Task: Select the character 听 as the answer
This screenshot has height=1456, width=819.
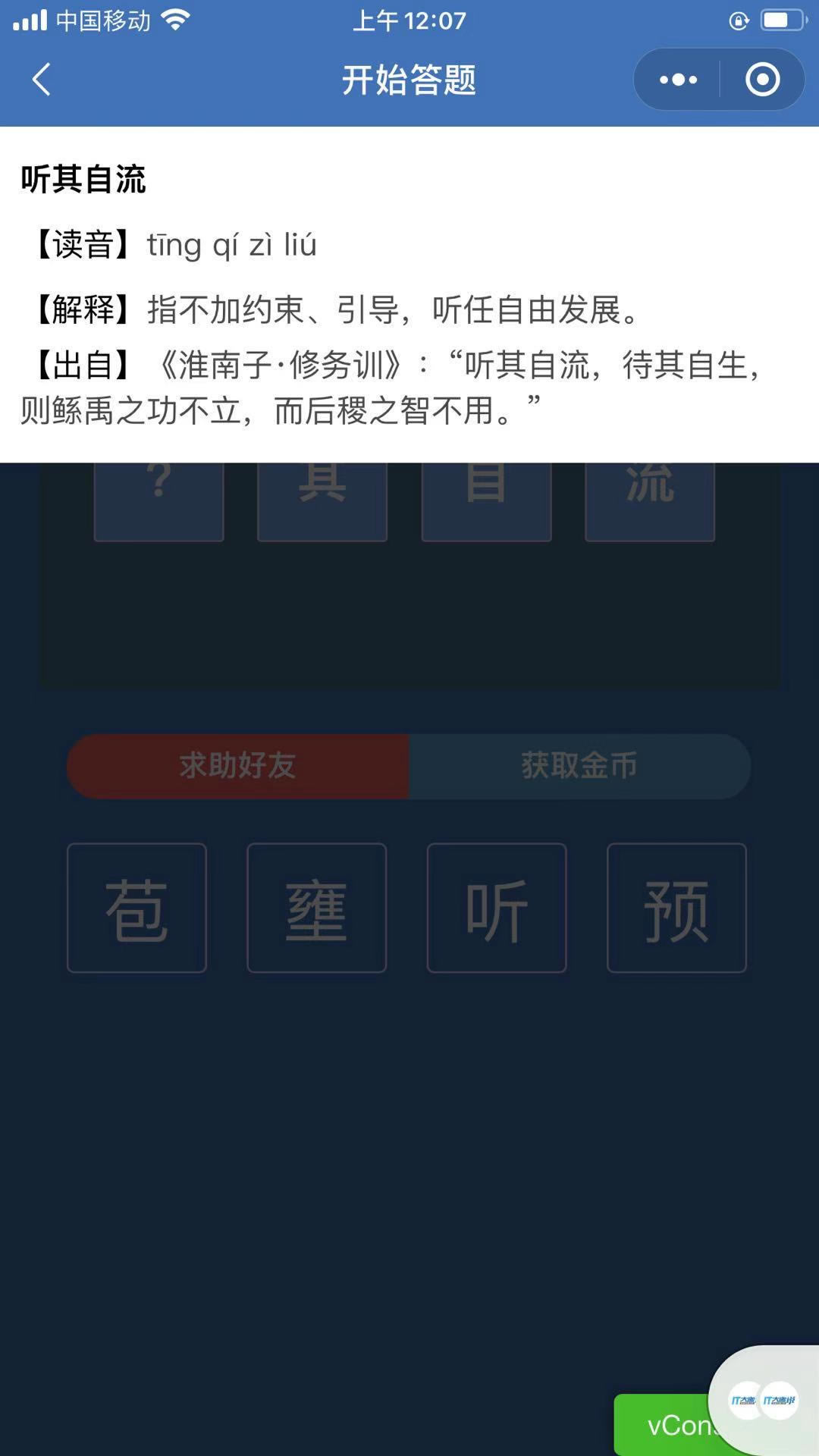Action: click(497, 908)
